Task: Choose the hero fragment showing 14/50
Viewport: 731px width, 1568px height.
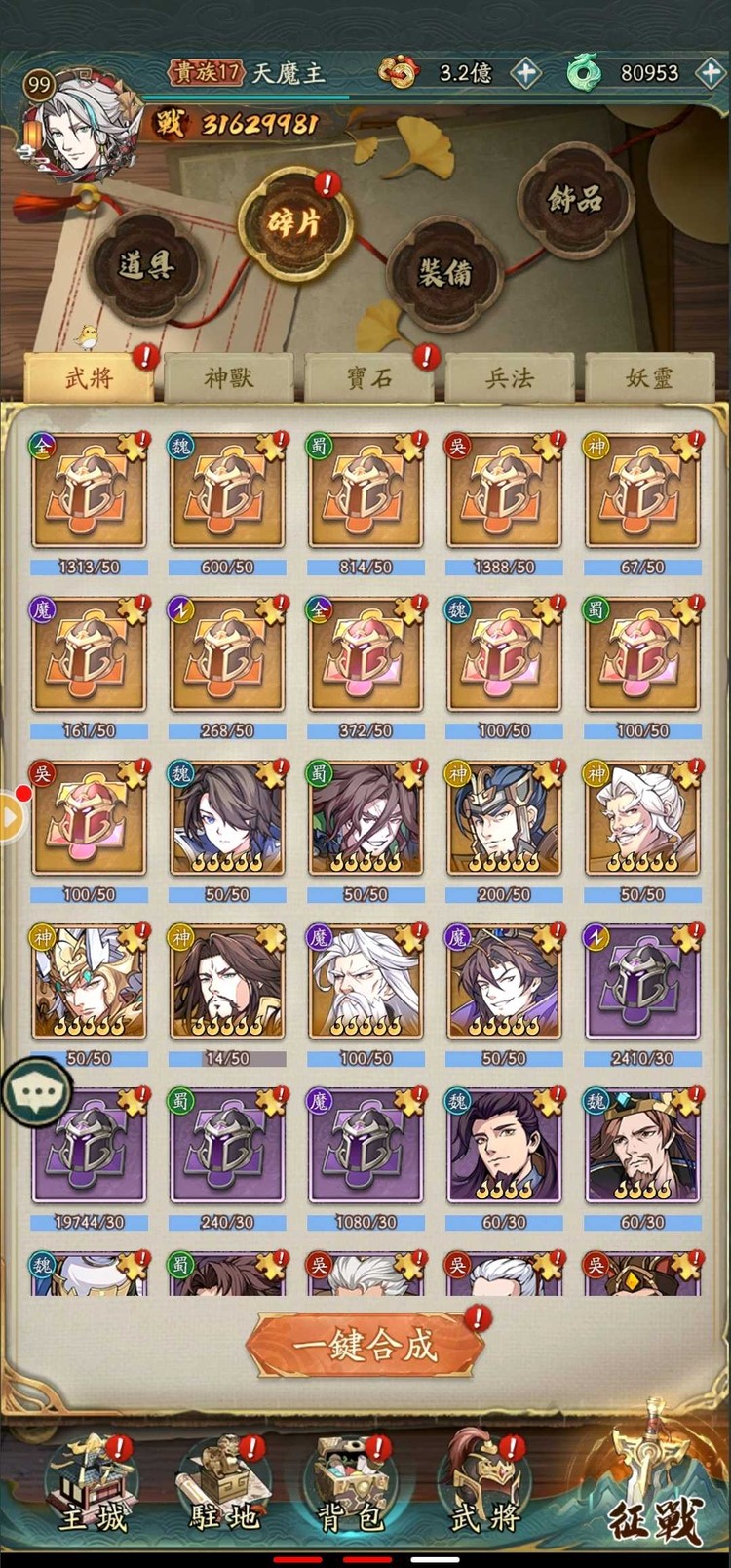Action: (227, 984)
